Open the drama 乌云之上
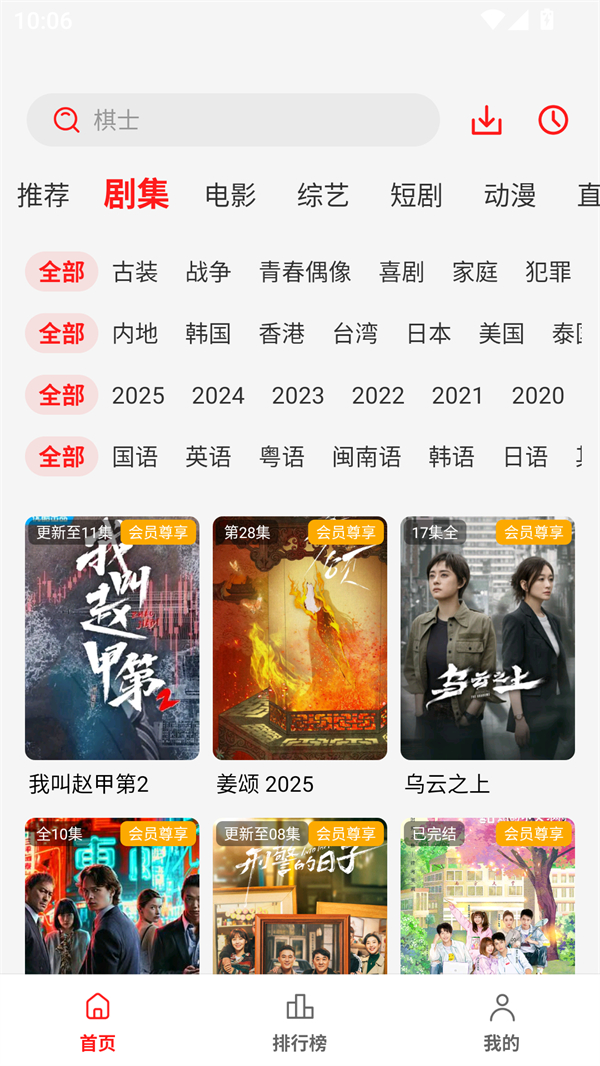 coord(488,638)
